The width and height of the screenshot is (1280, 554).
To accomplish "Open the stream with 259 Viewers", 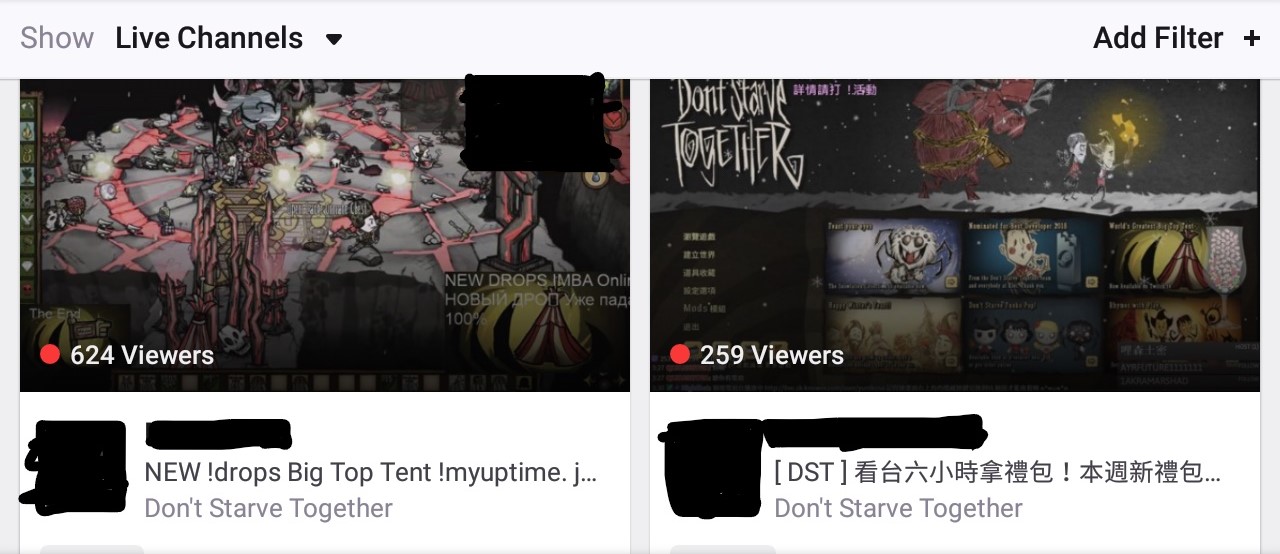I will point(954,235).
